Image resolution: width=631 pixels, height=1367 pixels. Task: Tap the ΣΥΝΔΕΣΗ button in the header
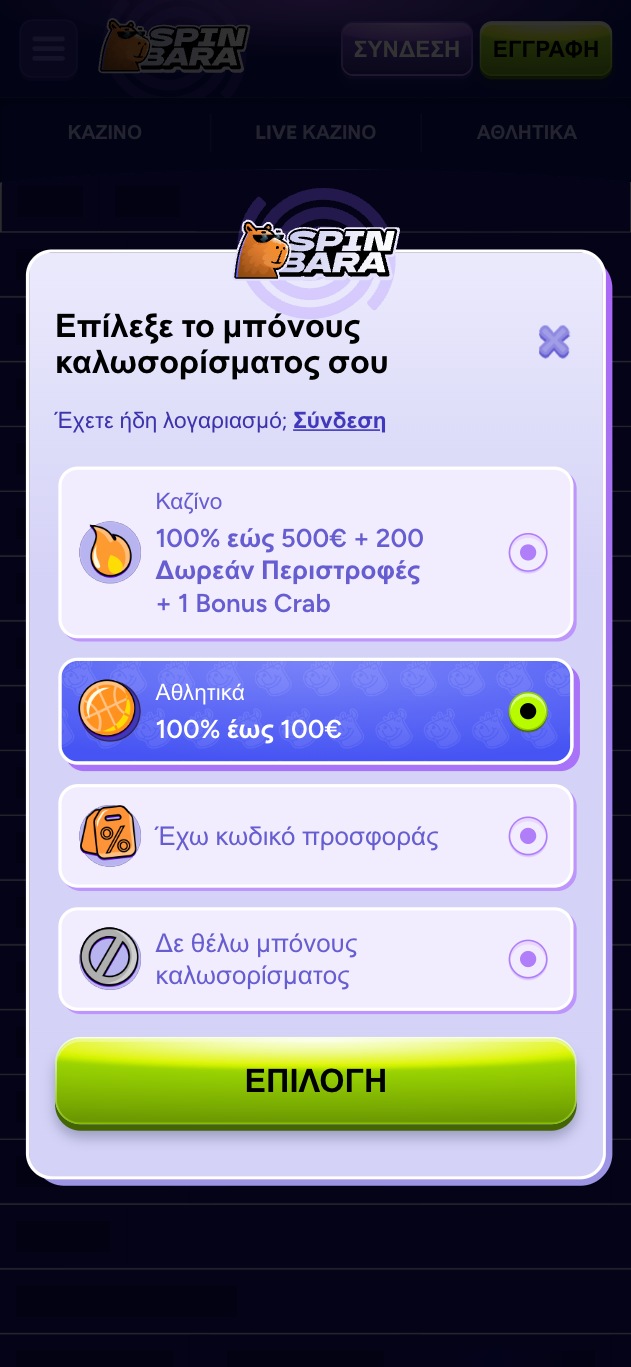[x=406, y=48]
